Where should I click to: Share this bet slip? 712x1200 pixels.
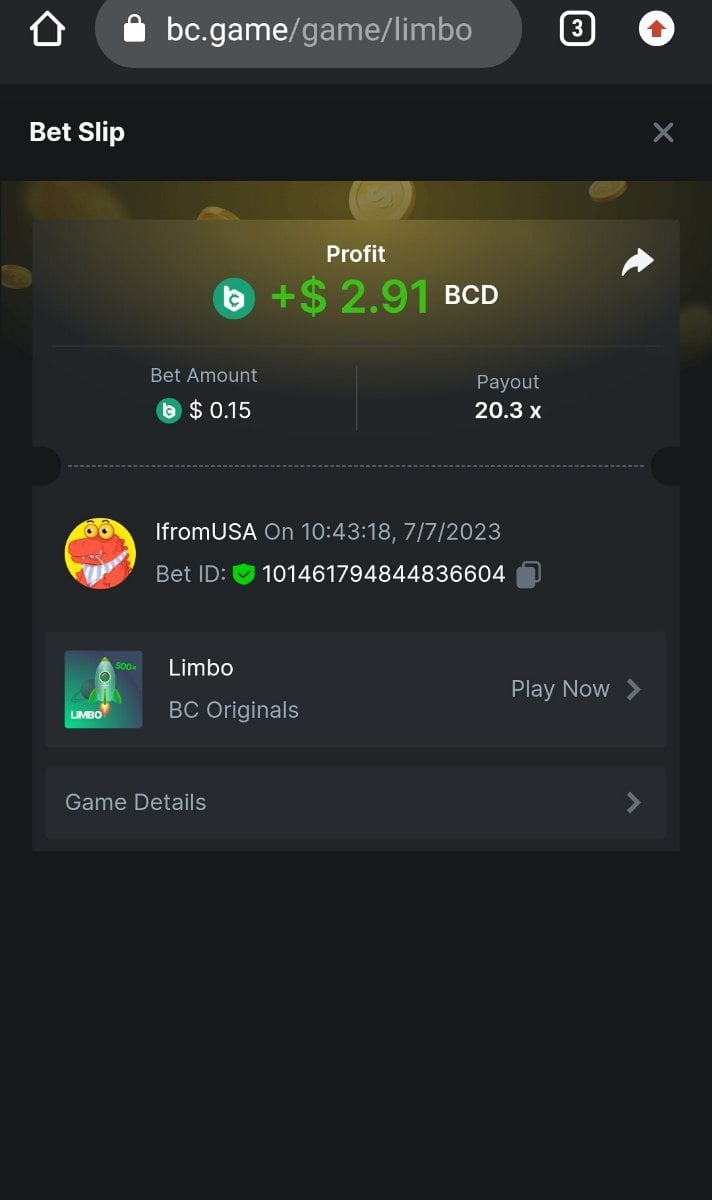[637, 263]
